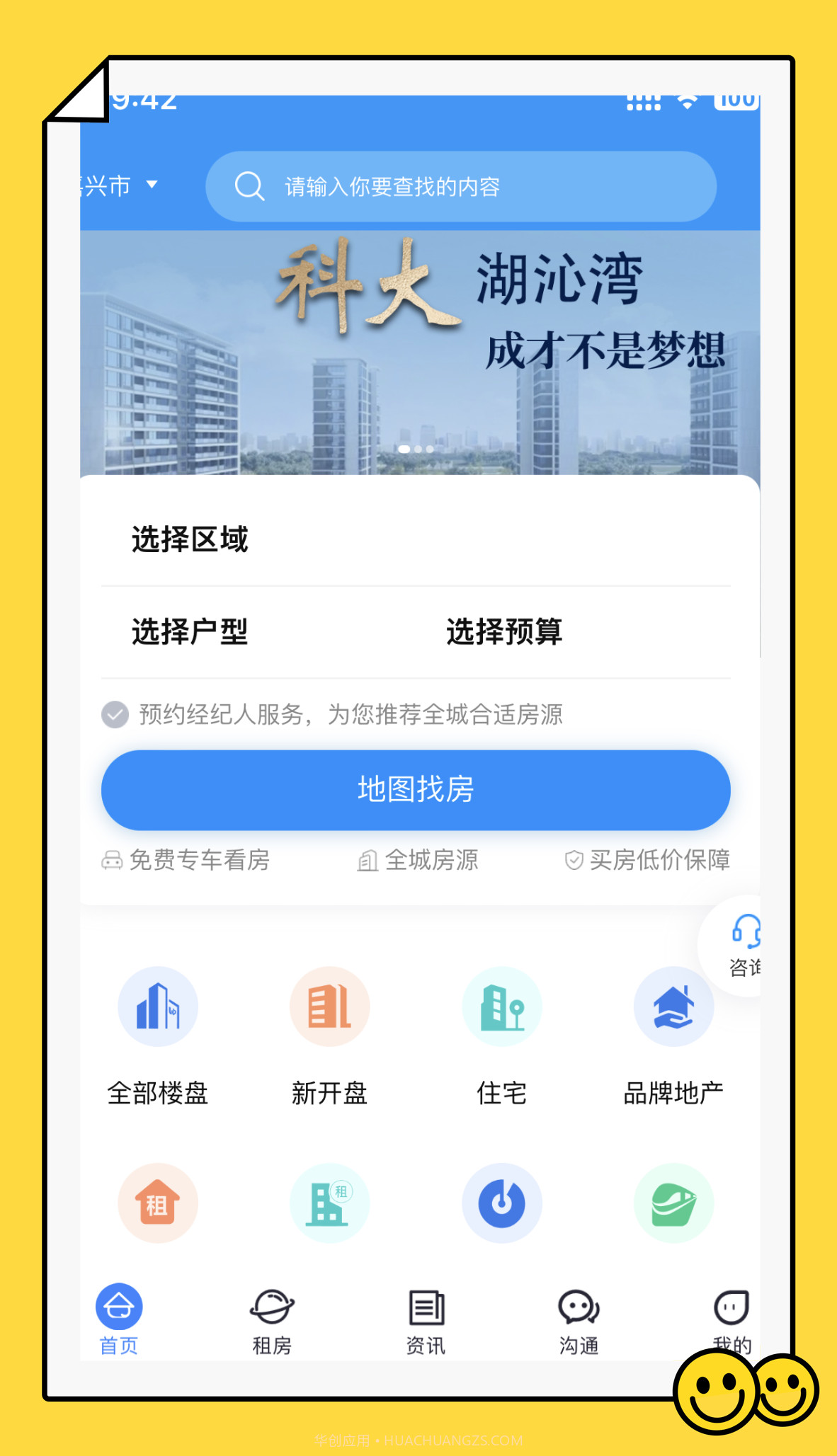Open the 全部楼盘 (all properties) icon
Viewport: 837px width, 1456px height.
[157, 1007]
